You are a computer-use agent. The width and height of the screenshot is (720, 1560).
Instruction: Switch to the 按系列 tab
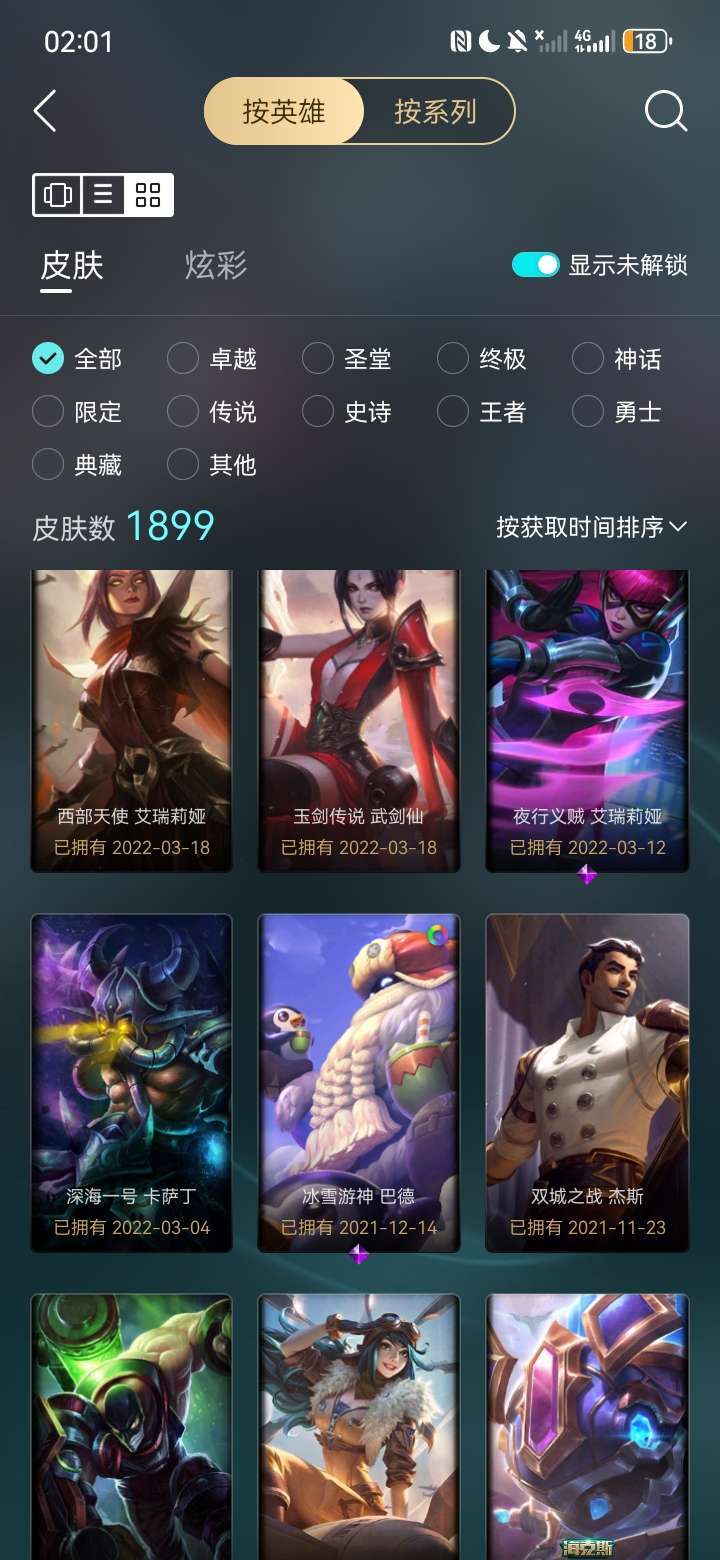[x=436, y=111]
